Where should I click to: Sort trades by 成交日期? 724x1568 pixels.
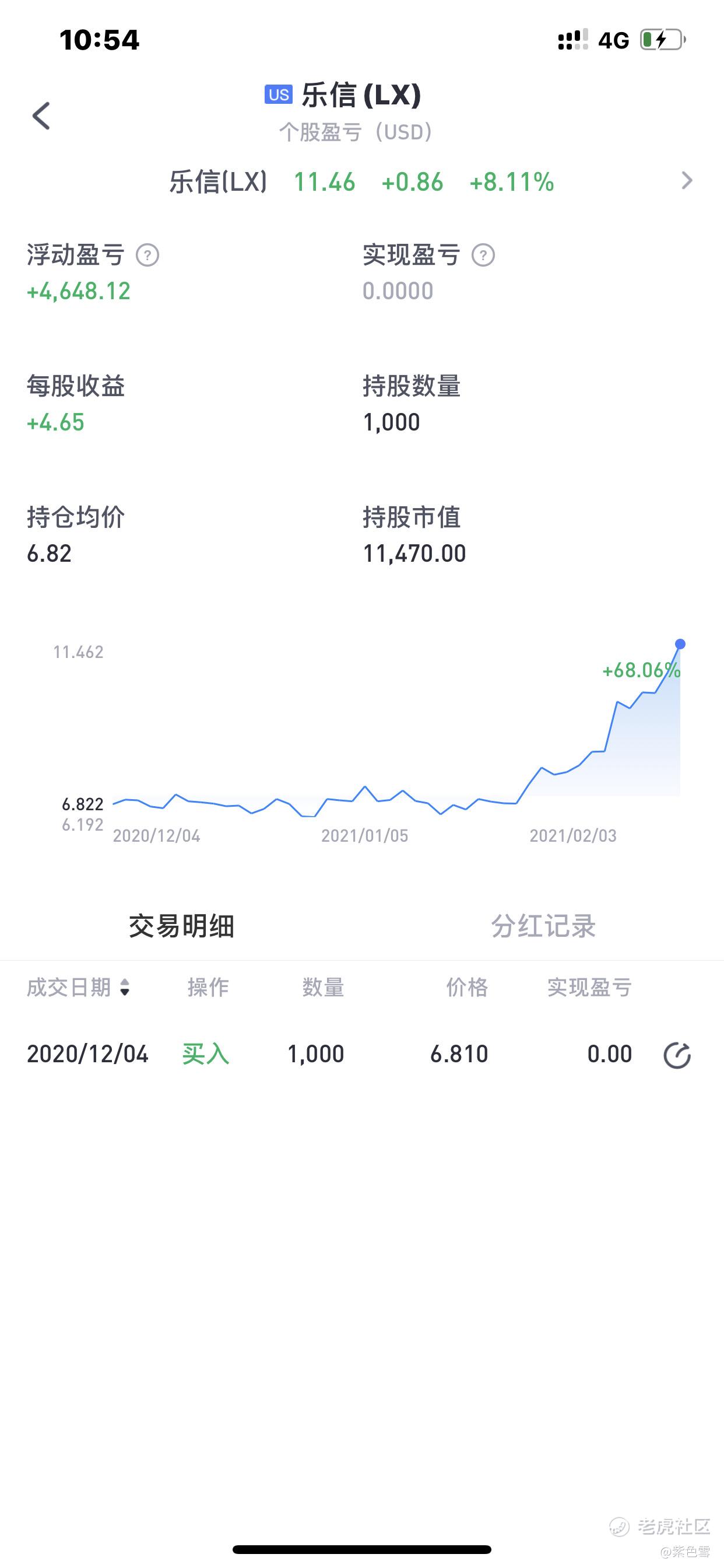pos(79,988)
